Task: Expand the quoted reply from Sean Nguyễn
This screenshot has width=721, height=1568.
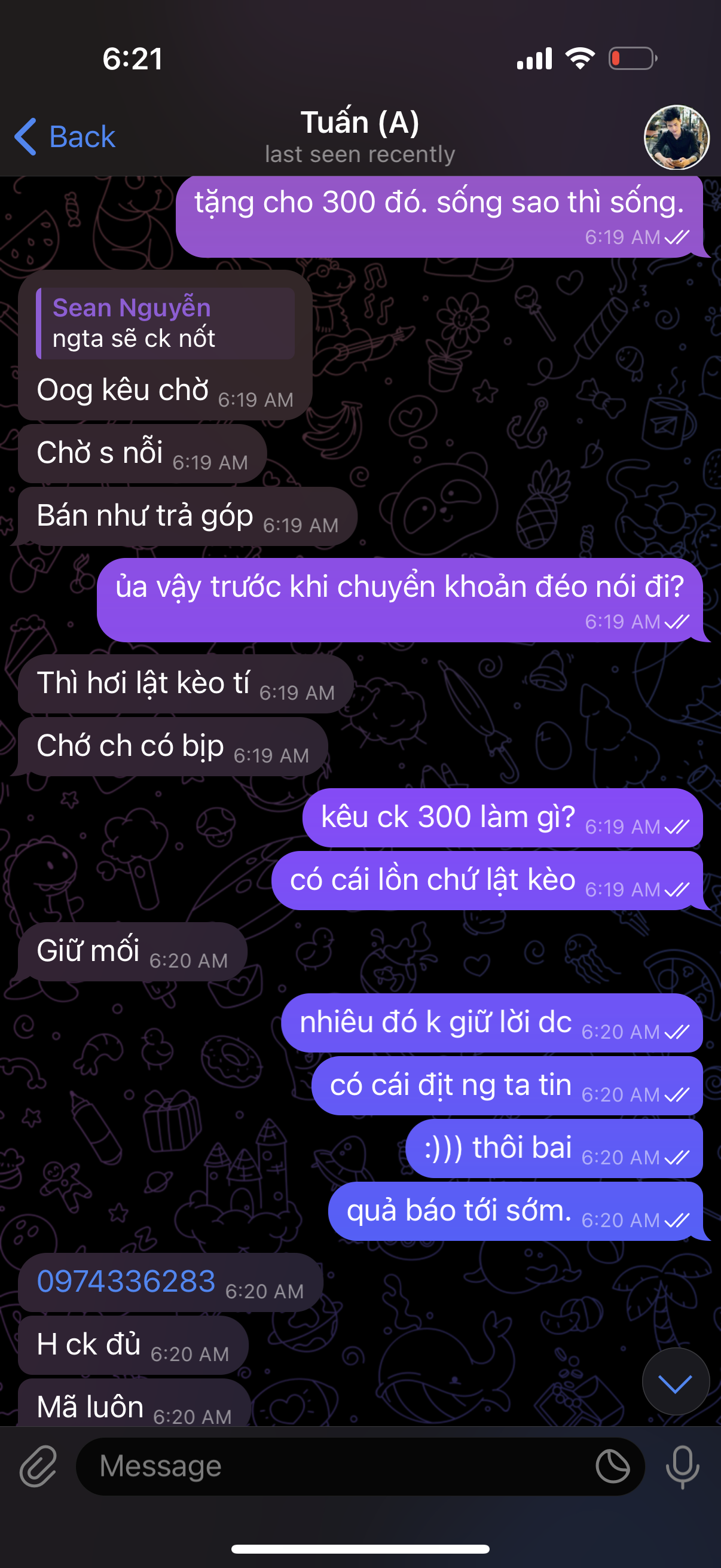Action: [166, 322]
